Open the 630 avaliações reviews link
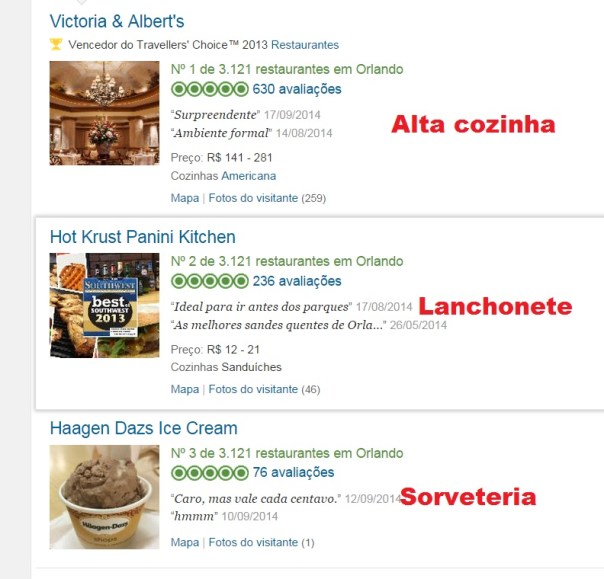This screenshot has height=579, width=604. point(297,89)
